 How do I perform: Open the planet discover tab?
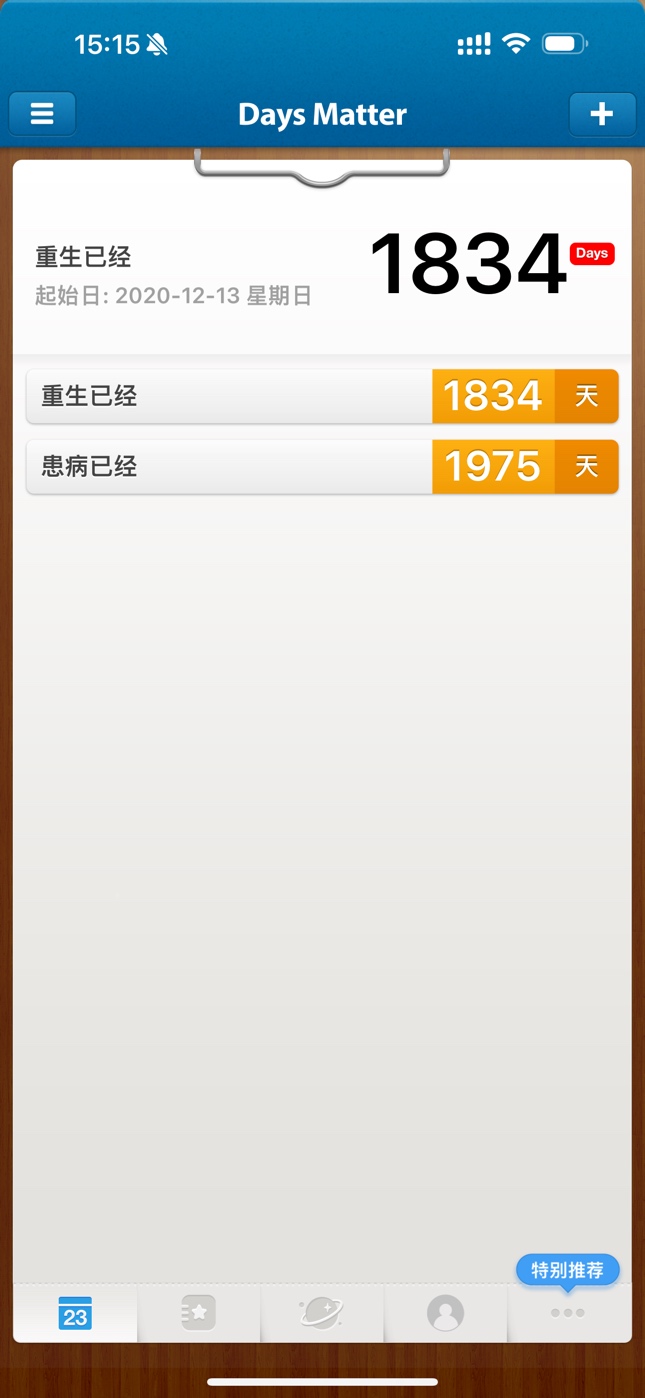pyautogui.click(x=321, y=1313)
